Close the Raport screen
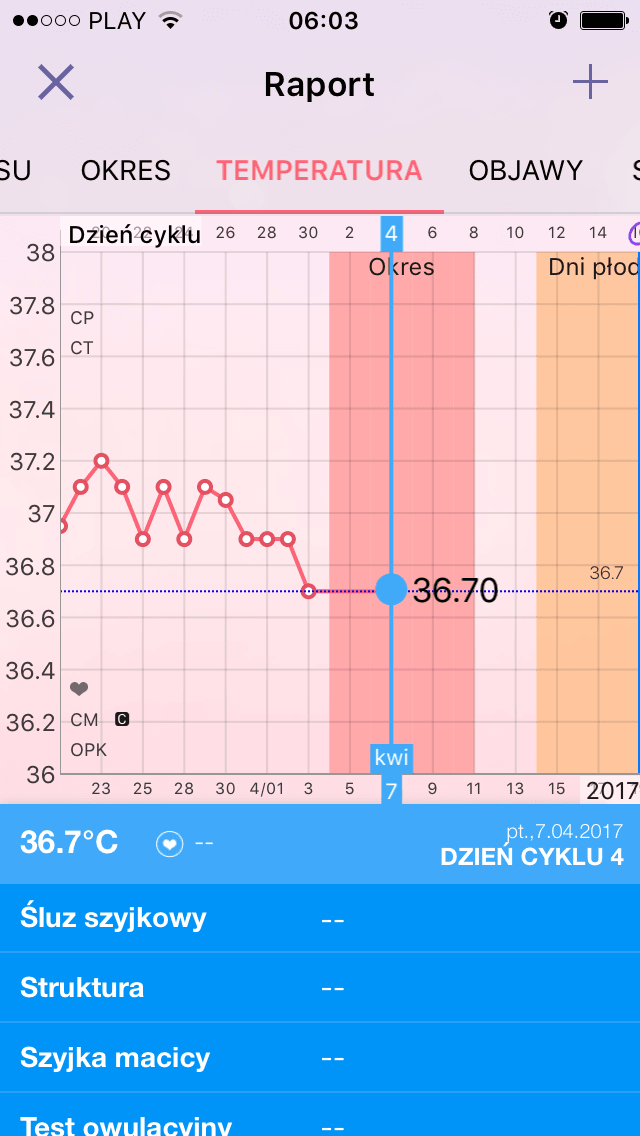640x1136 pixels. point(56,82)
